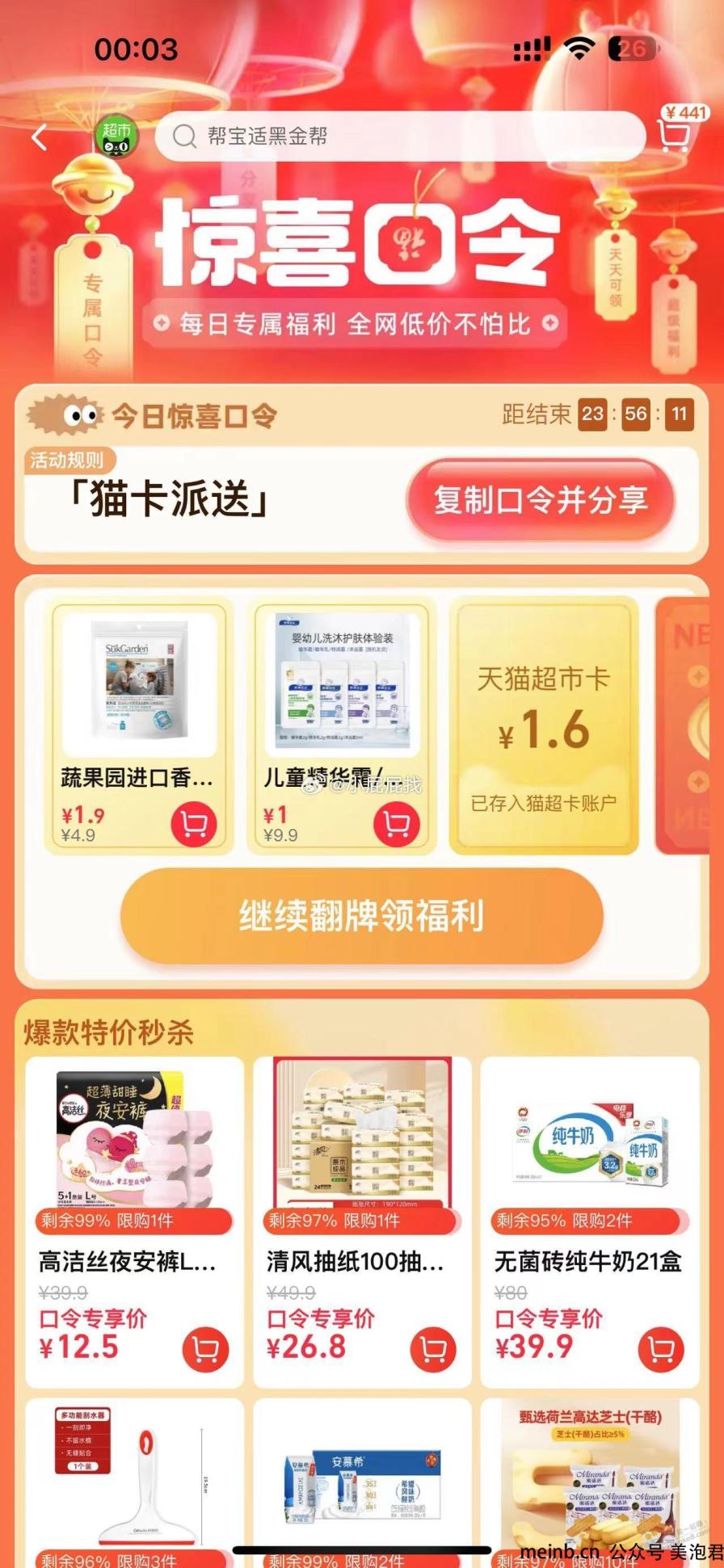Image resolution: width=724 pixels, height=1568 pixels.
Task: View the 活动规则 activity rules
Action: tap(68, 460)
